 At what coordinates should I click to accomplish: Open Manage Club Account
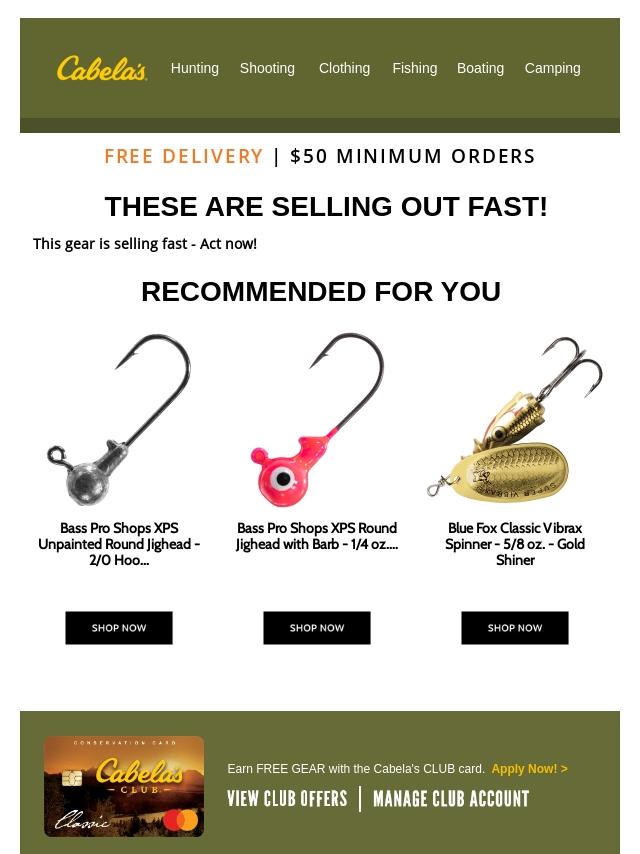[451, 799]
